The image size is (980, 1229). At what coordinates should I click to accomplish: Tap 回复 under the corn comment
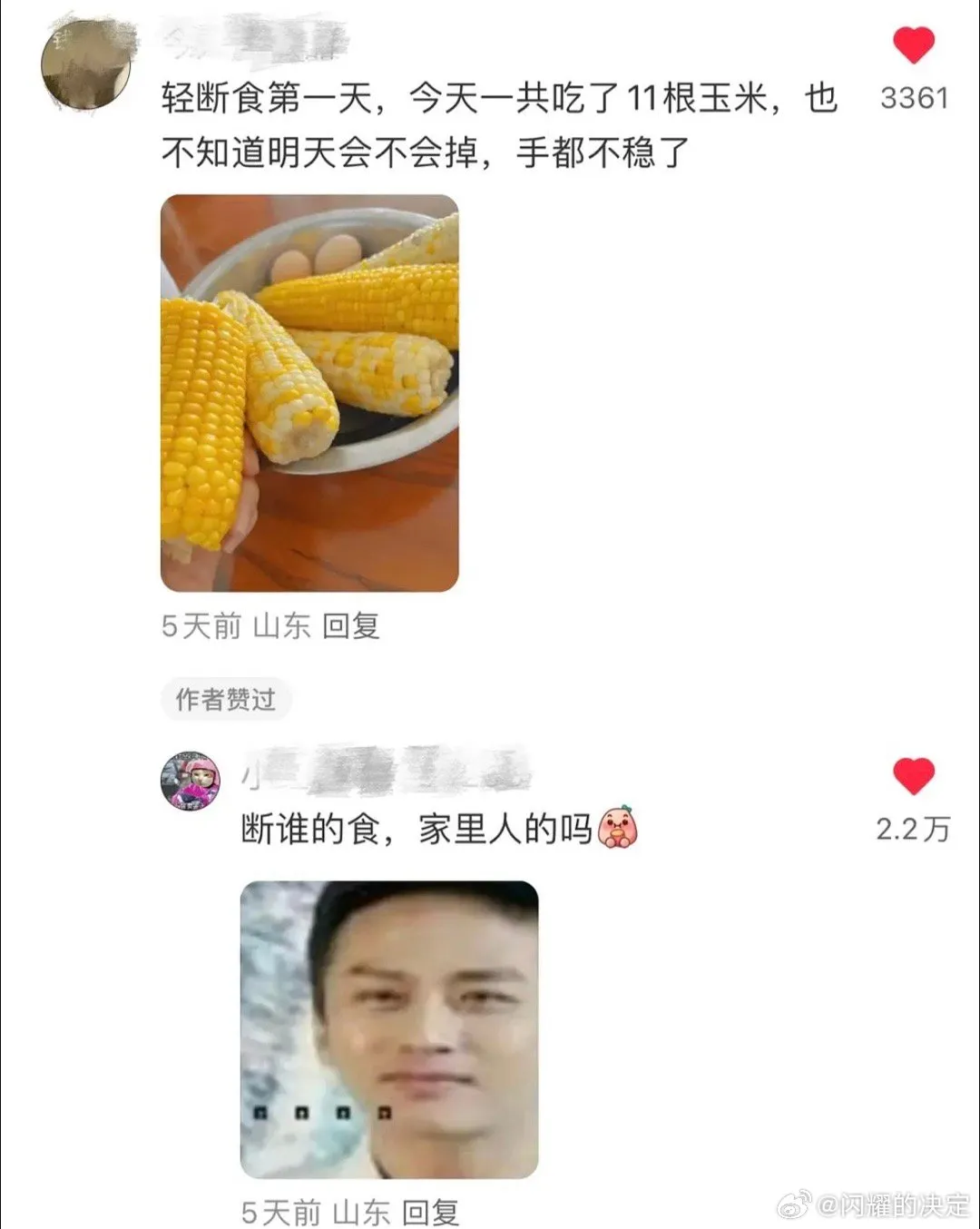[351, 626]
